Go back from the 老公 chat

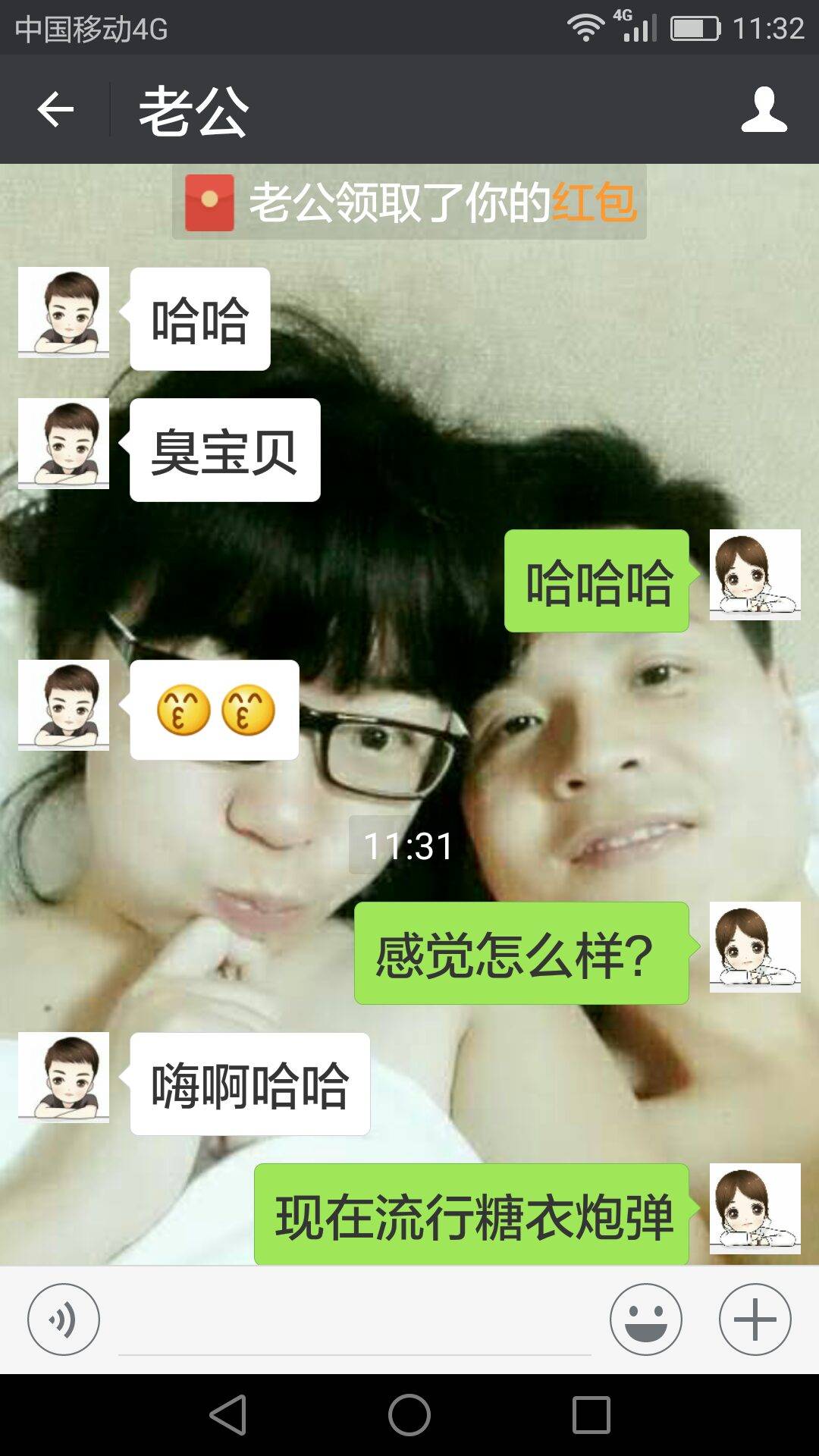[x=55, y=111]
